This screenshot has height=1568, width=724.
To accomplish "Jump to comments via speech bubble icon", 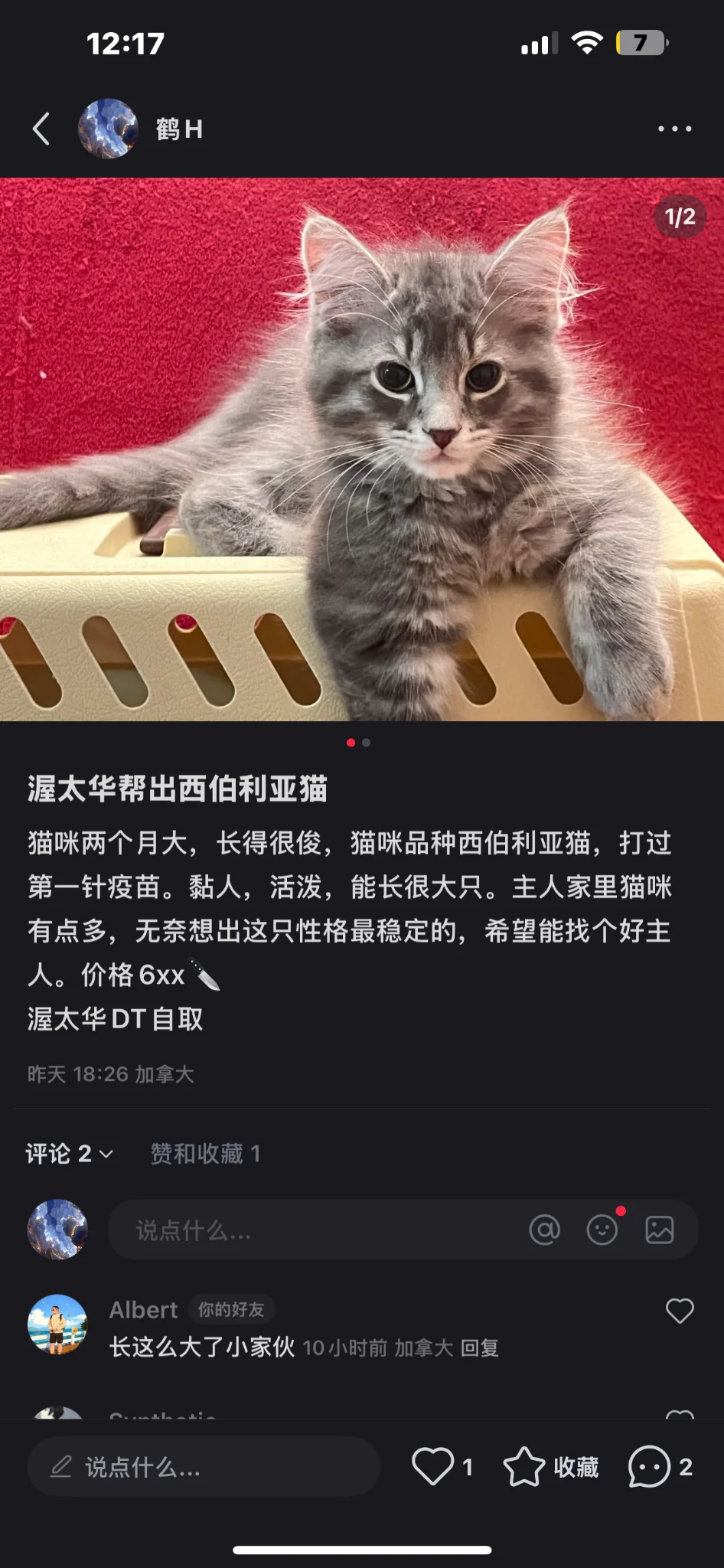I will point(649,1466).
